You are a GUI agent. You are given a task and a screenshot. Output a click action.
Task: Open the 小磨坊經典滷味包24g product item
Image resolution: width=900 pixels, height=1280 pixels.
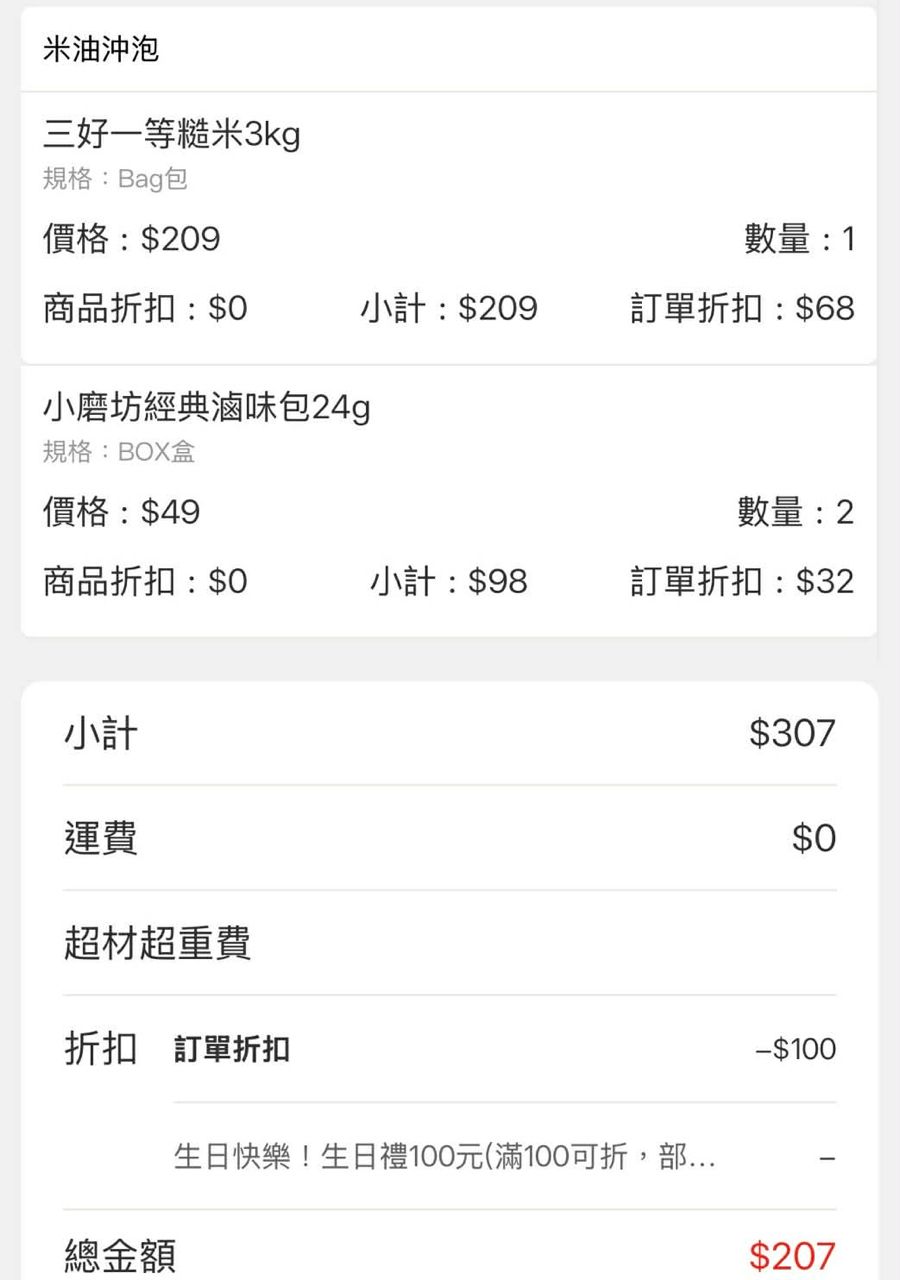(x=207, y=408)
